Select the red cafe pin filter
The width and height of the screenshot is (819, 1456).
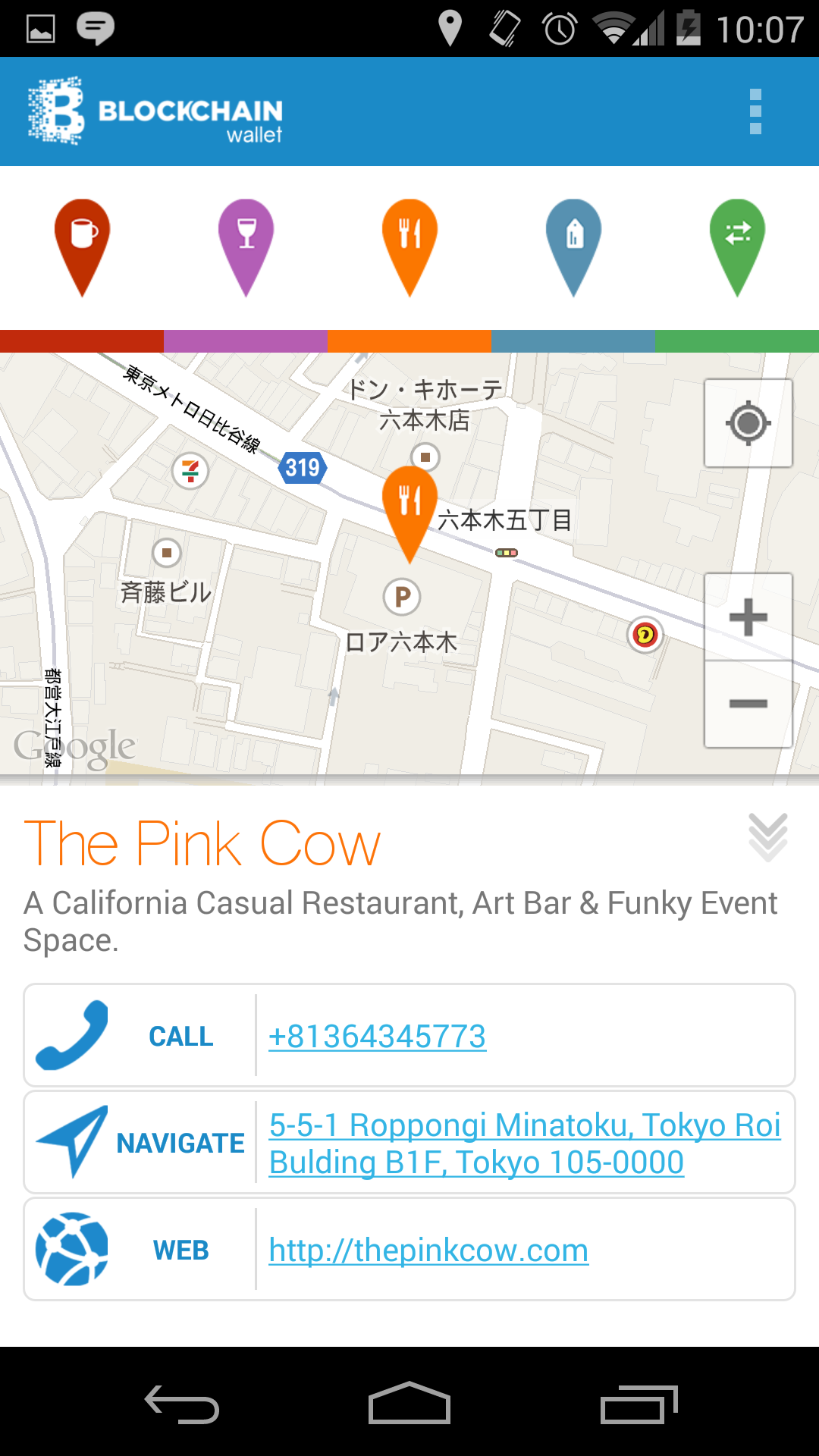tap(82, 247)
